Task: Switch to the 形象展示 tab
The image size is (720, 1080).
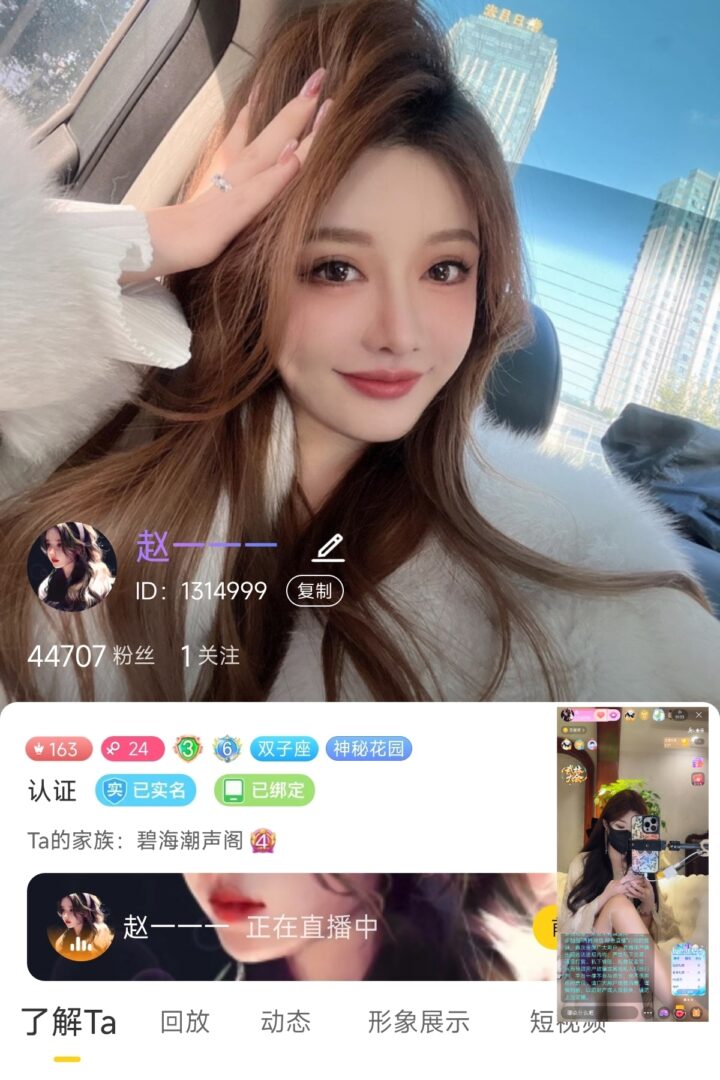Action: [x=418, y=1022]
